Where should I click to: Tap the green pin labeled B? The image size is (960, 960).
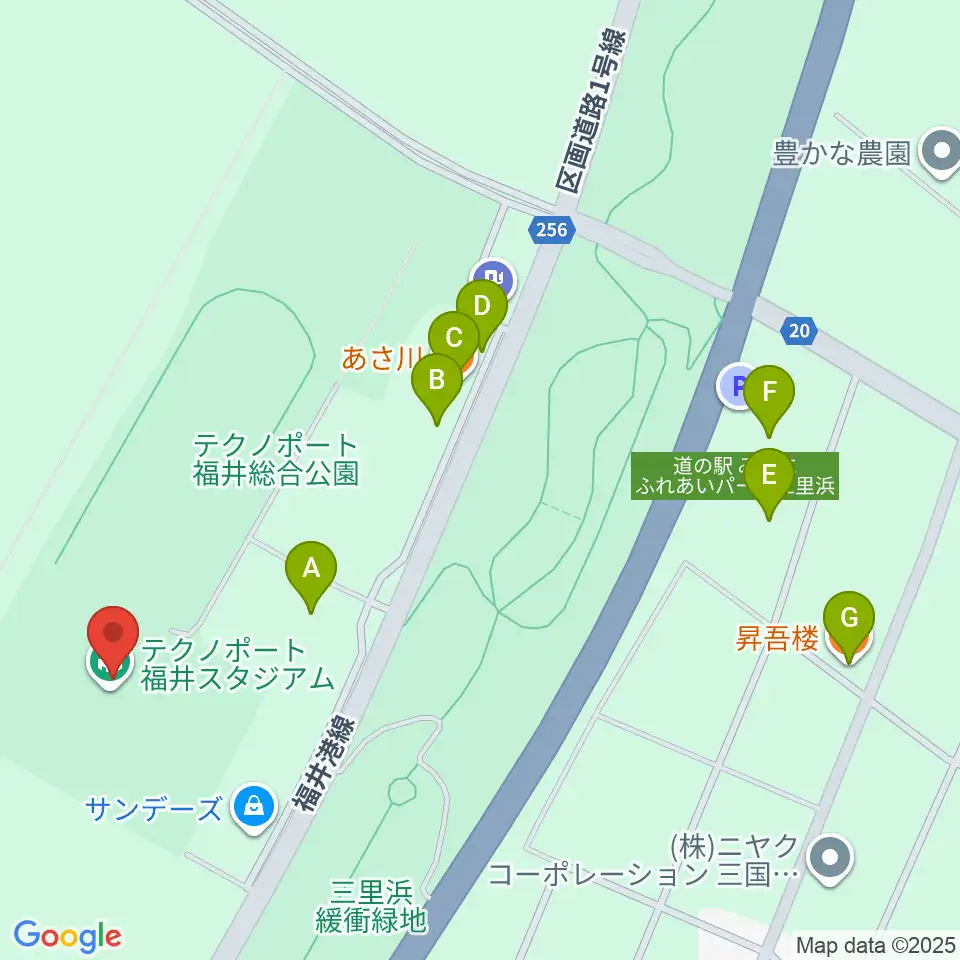pos(436,381)
